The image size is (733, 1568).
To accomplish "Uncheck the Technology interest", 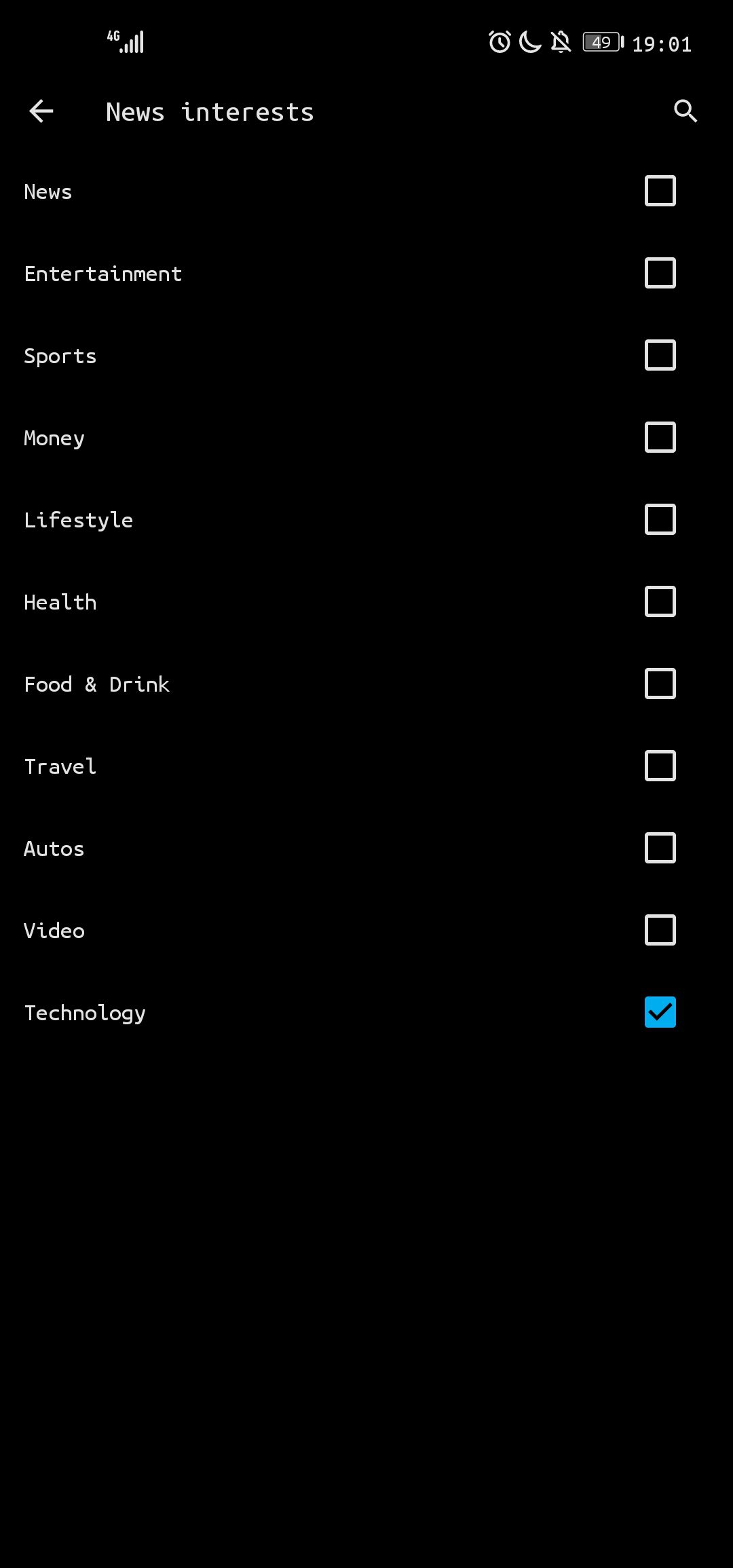I will 660,1013.
